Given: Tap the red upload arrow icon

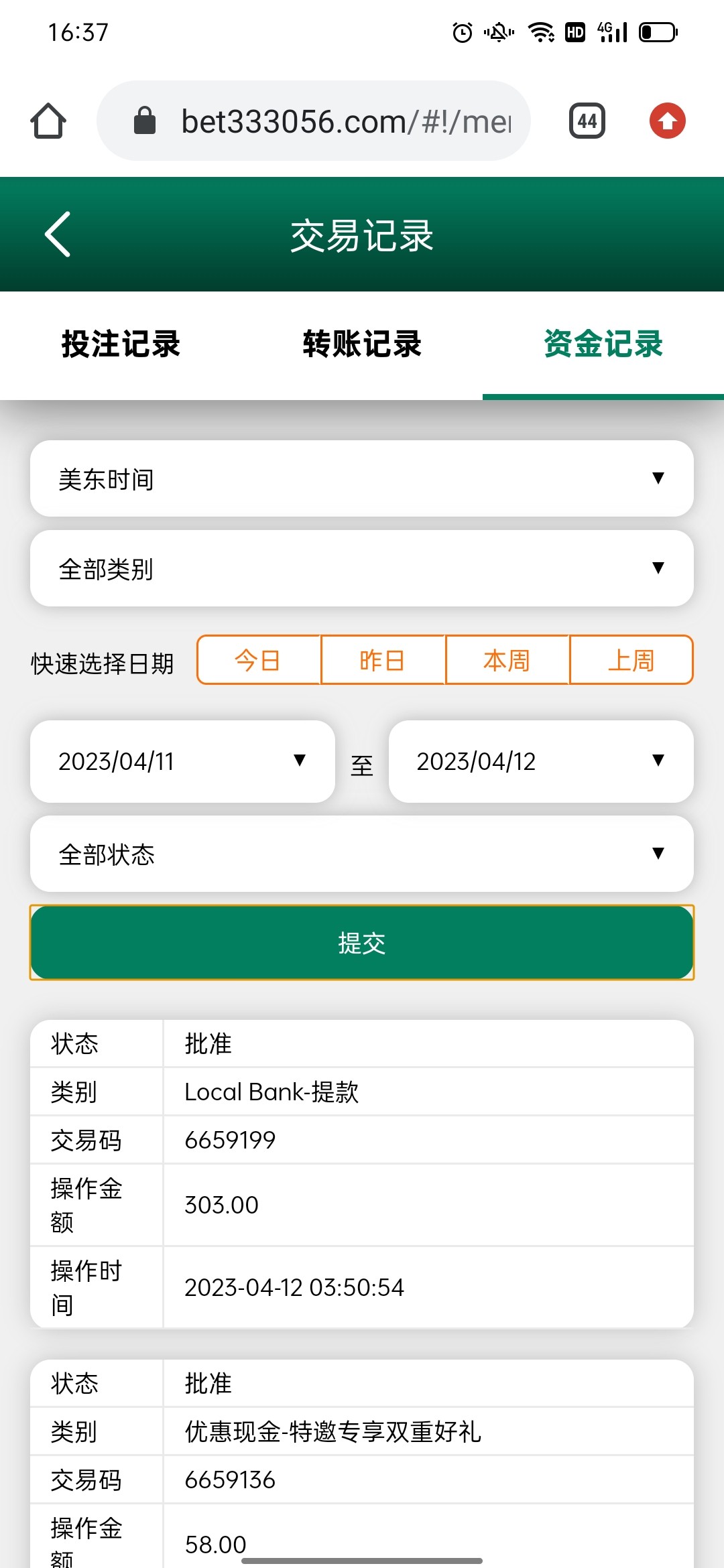Looking at the screenshot, I should 667,121.
